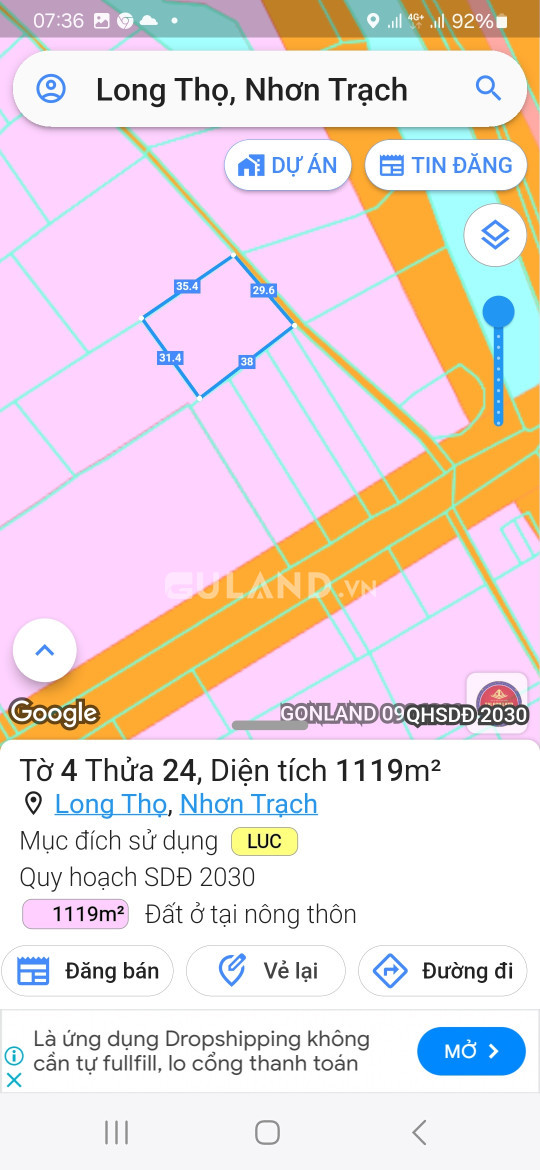540x1170 pixels.
Task: Open the Nhơn Trạch link
Action: 249,804
